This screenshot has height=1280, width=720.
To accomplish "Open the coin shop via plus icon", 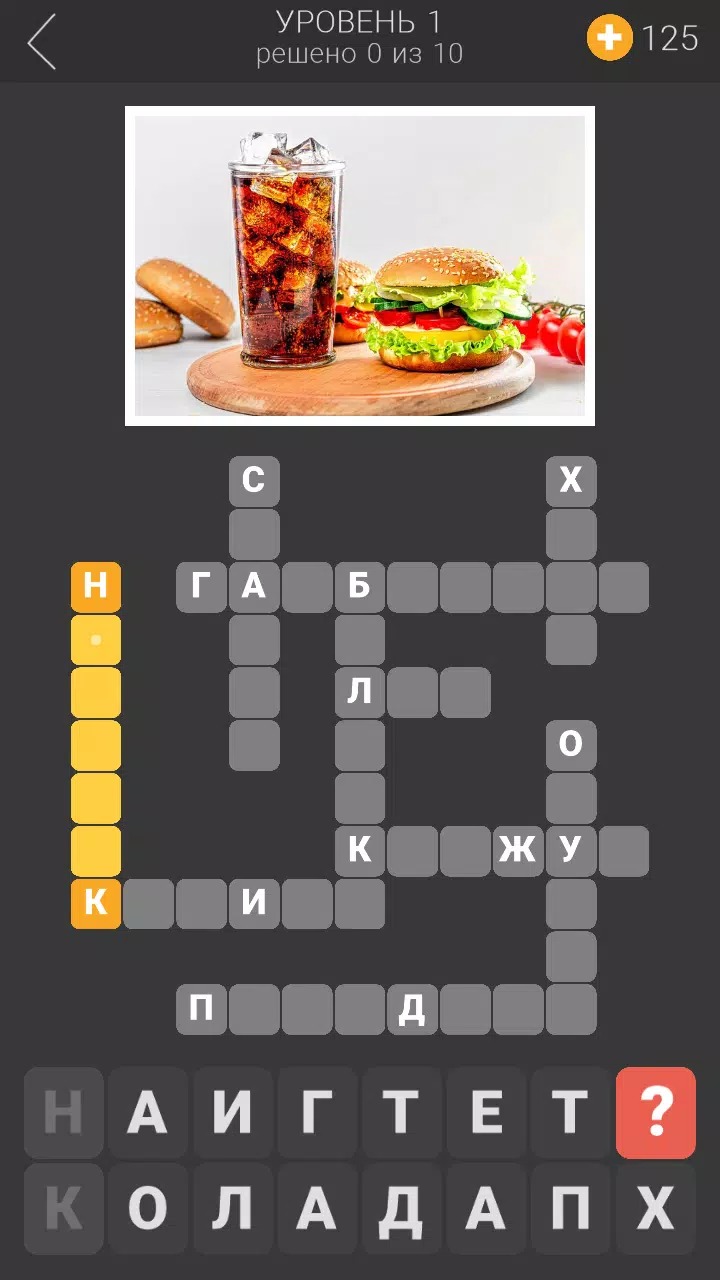I will click(609, 39).
